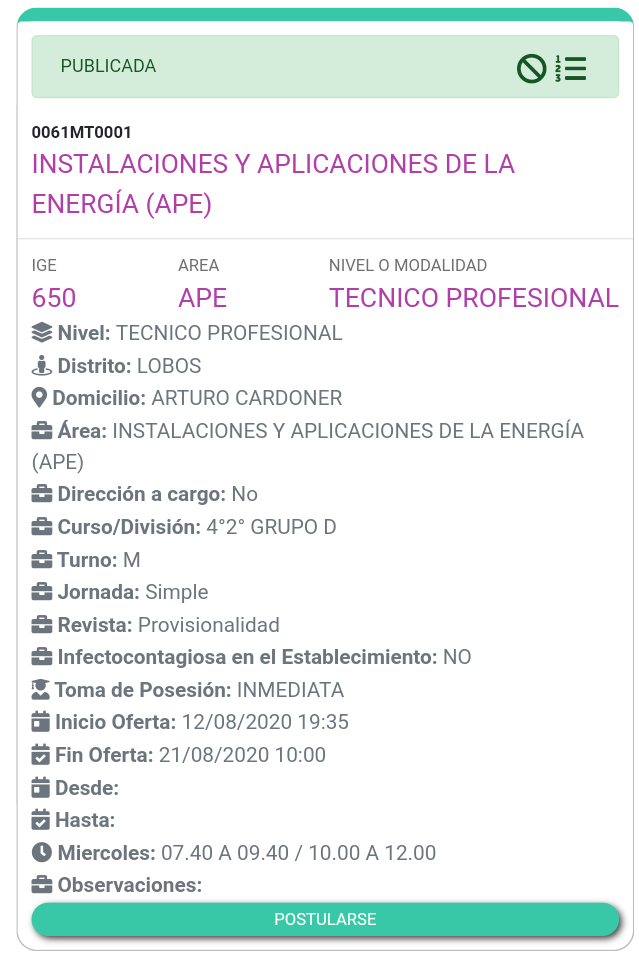Image resolution: width=639 pixels, height=973 pixels.
Task: Tap the POSTULARSE button
Action: point(325,919)
